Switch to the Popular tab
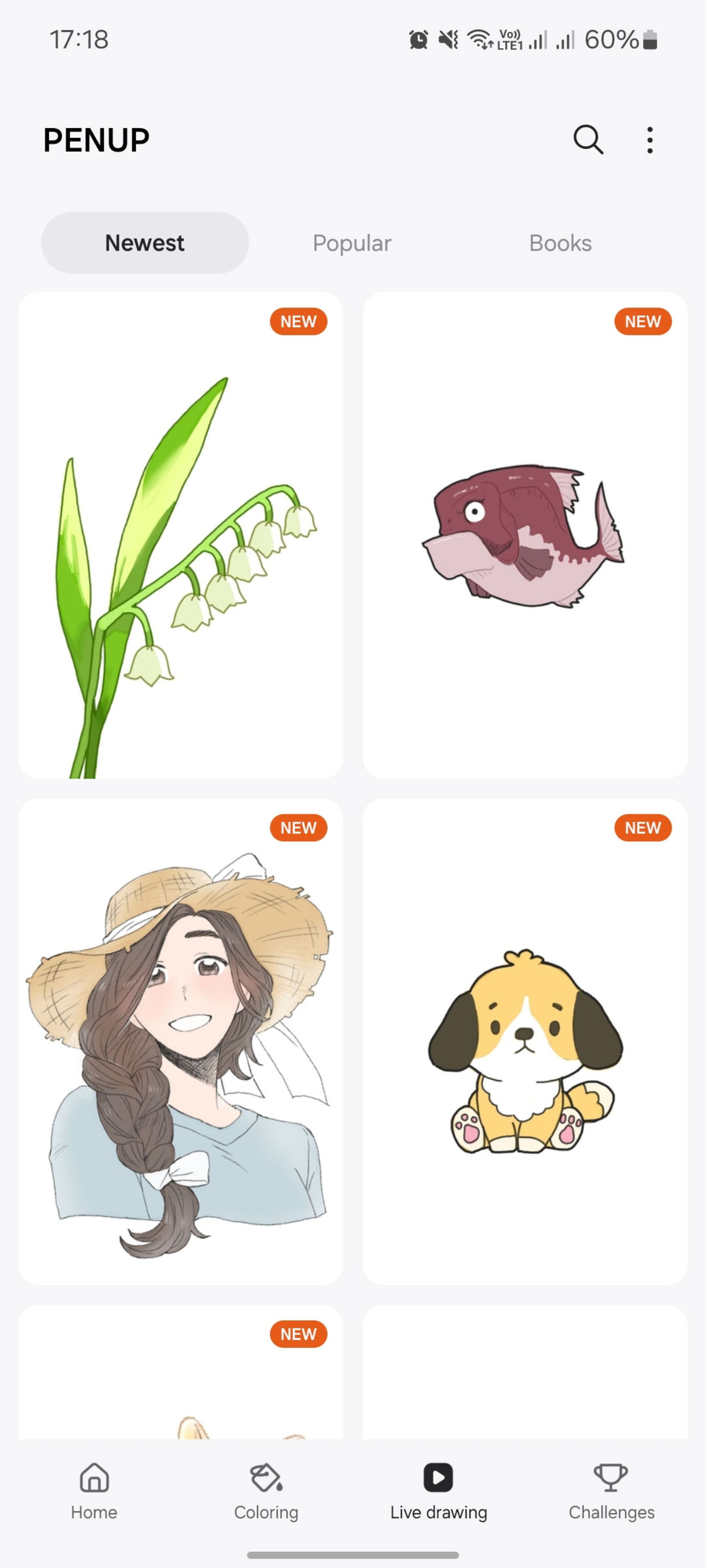The width and height of the screenshot is (706, 1568). click(352, 243)
